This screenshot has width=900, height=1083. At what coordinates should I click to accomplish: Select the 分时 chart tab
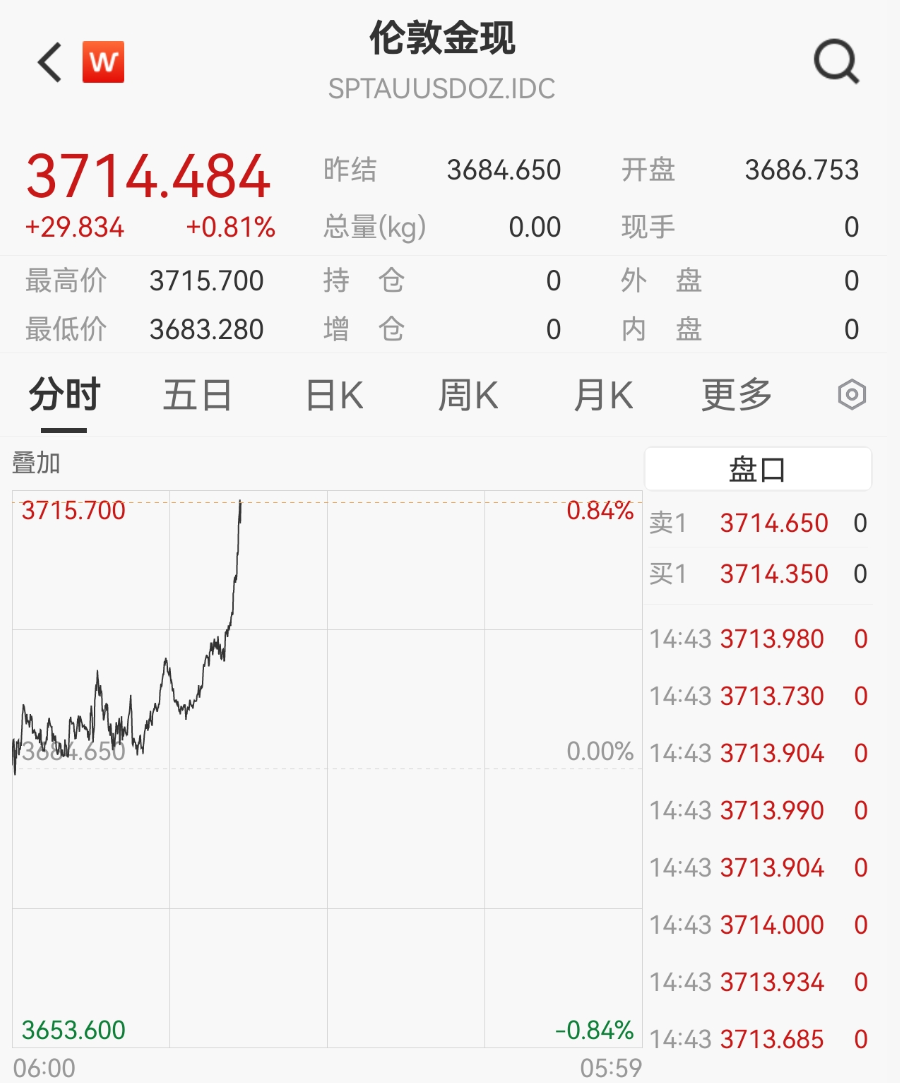point(64,396)
